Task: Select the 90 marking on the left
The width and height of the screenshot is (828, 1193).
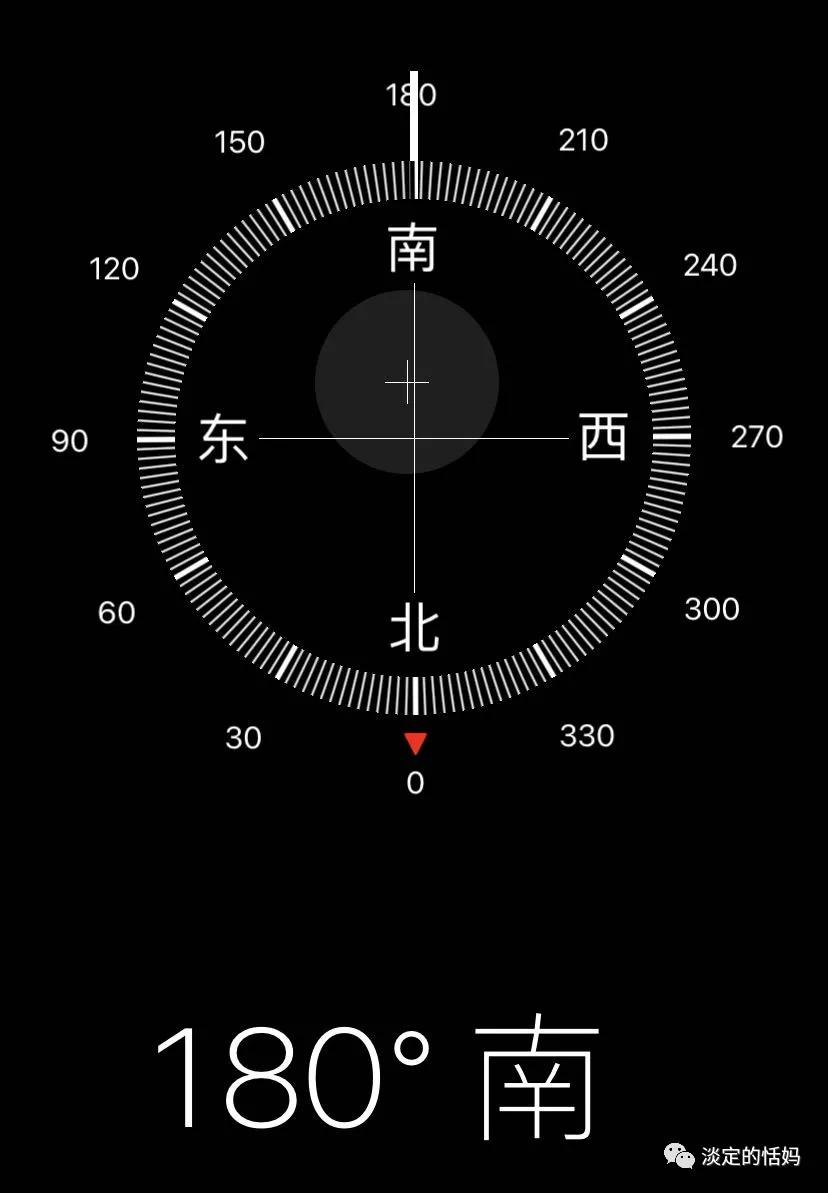Action: coord(70,440)
